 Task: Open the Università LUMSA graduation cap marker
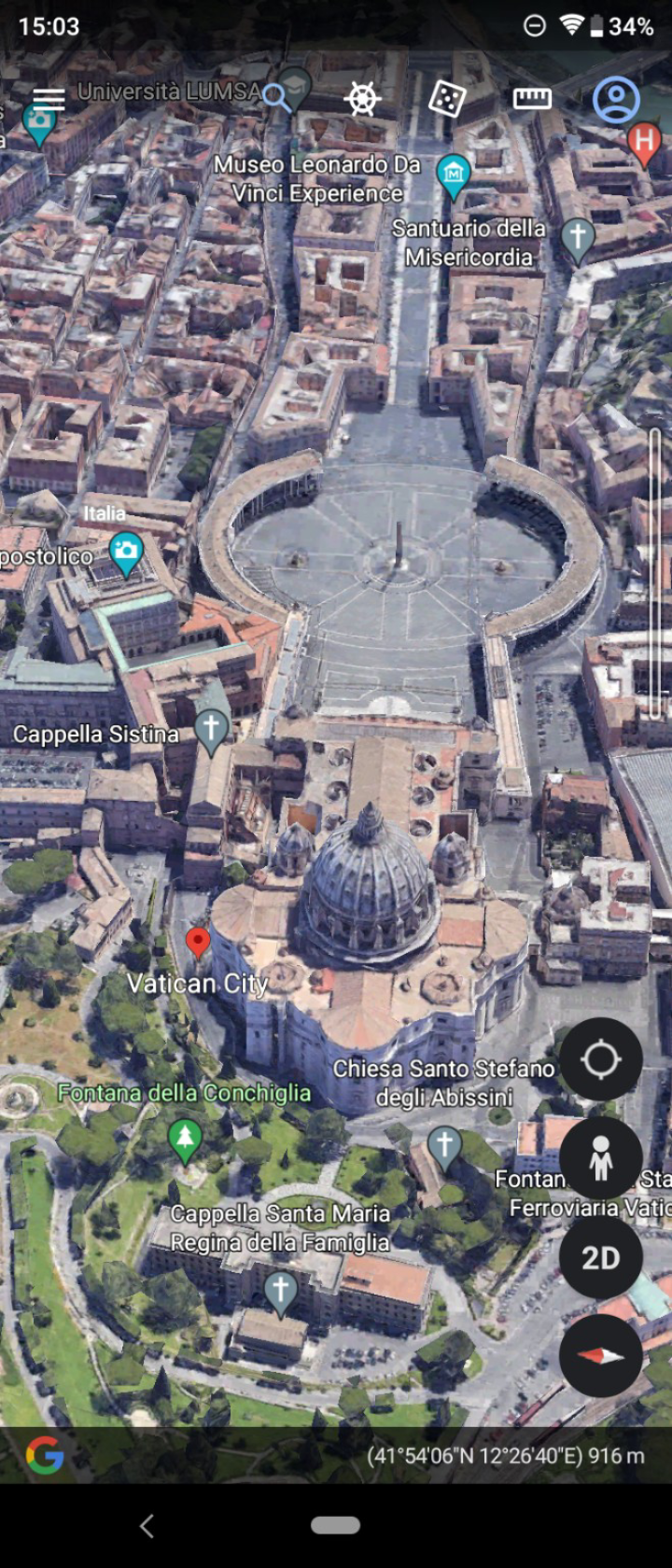coord(297,85)
